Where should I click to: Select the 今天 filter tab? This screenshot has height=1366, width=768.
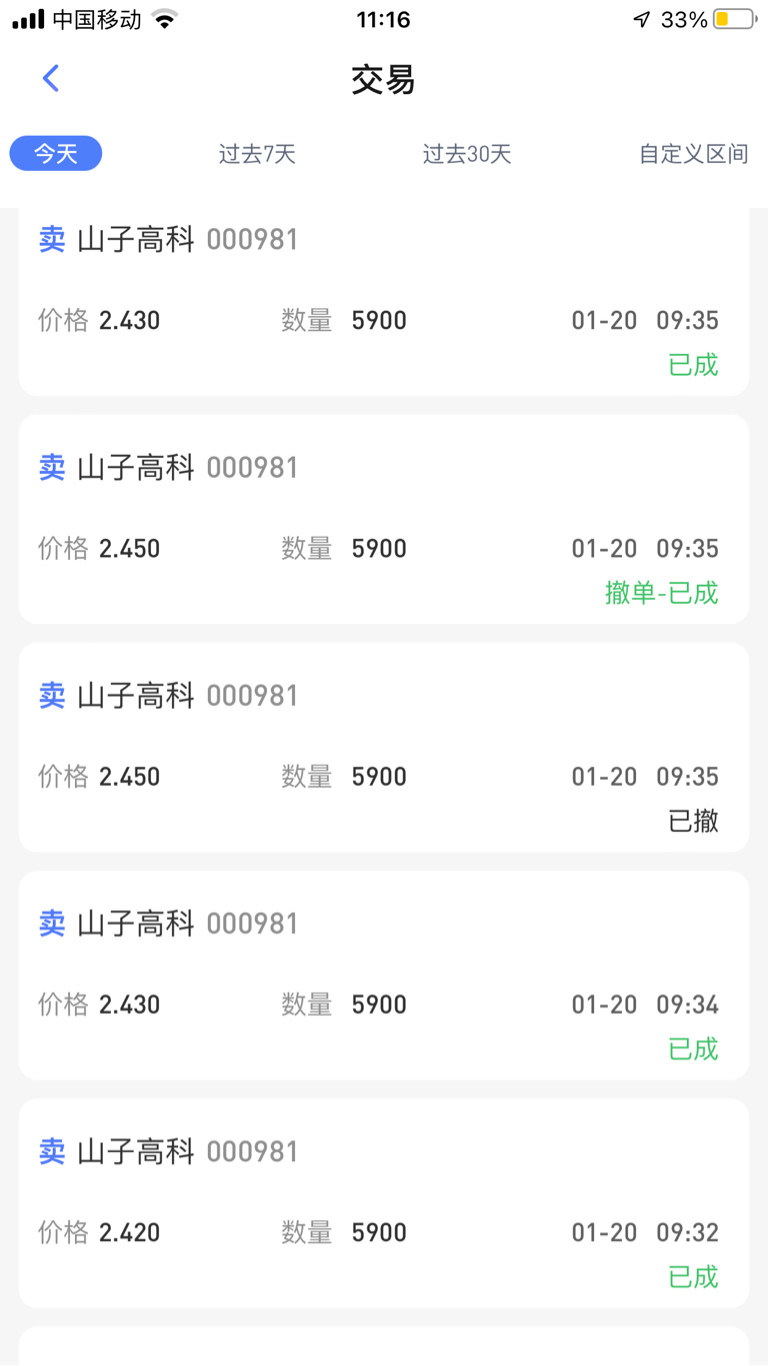(56, 154)
